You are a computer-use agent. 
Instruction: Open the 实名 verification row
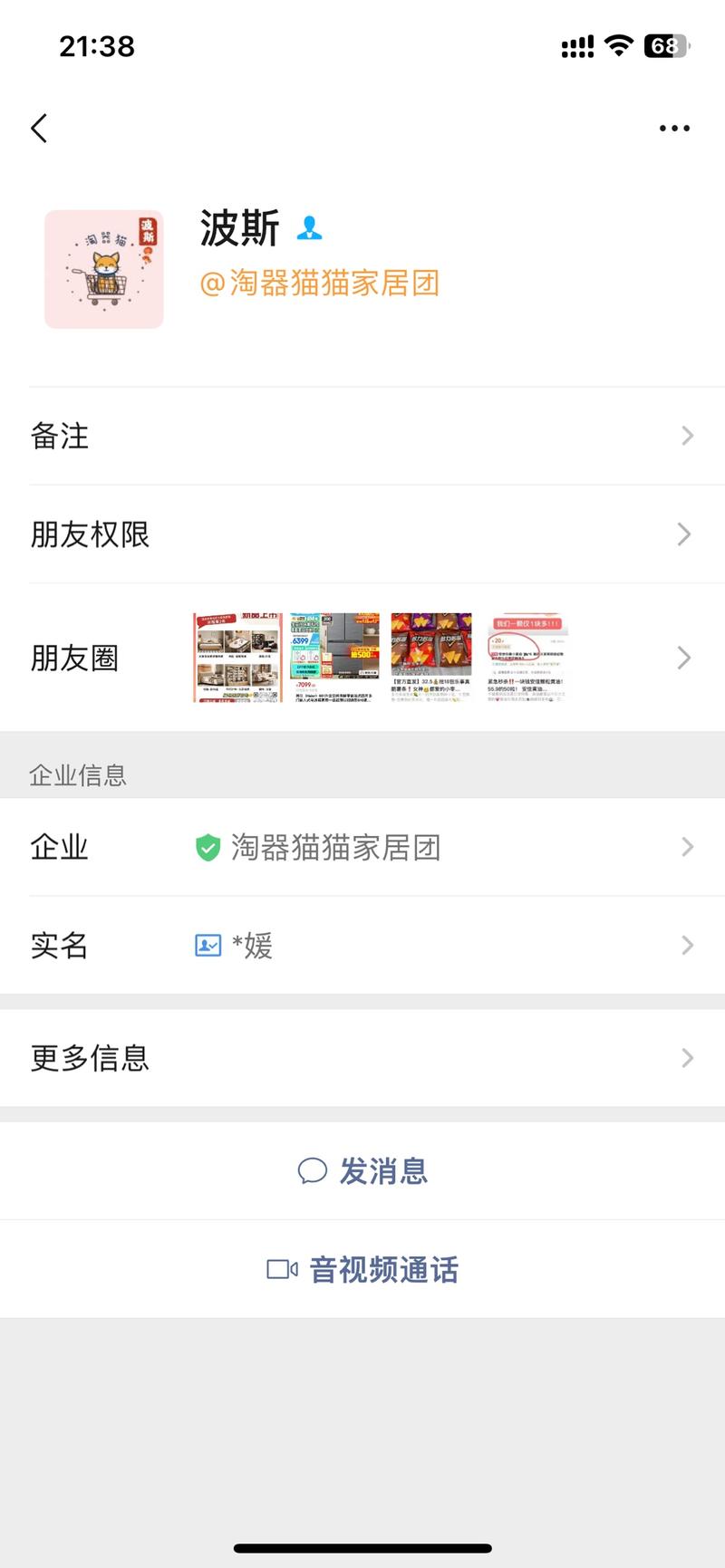pyautogui.click(x=362, y=946)
